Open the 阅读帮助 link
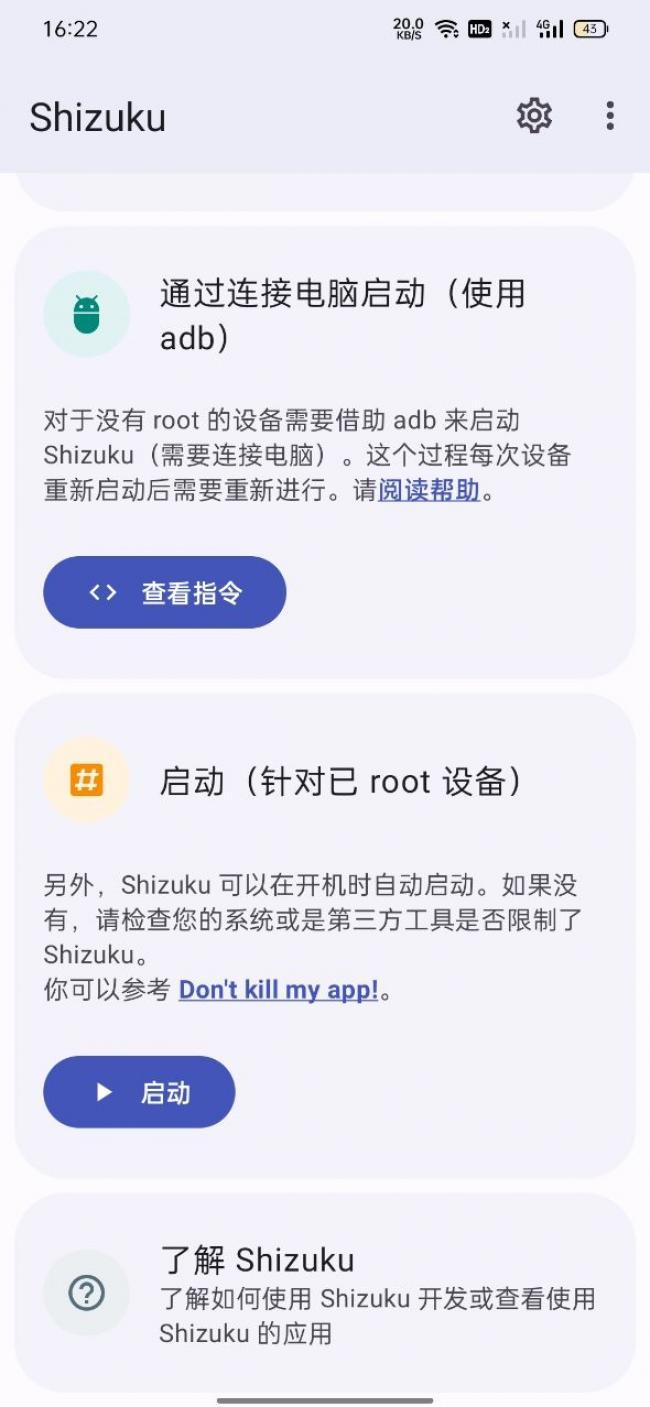 pyautogui.click(x=429, y=491)
